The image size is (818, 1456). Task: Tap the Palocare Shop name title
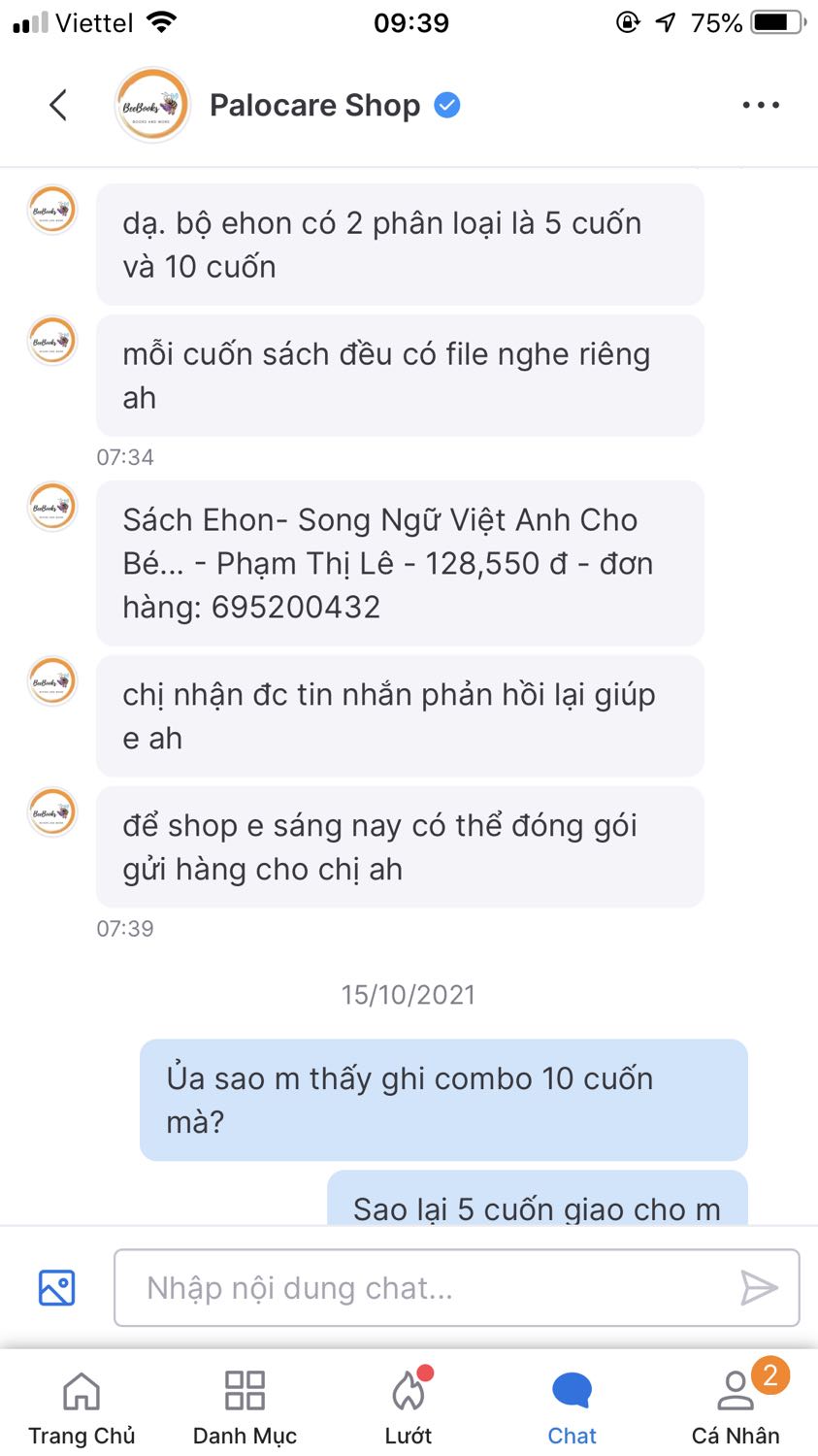point(314,105)
